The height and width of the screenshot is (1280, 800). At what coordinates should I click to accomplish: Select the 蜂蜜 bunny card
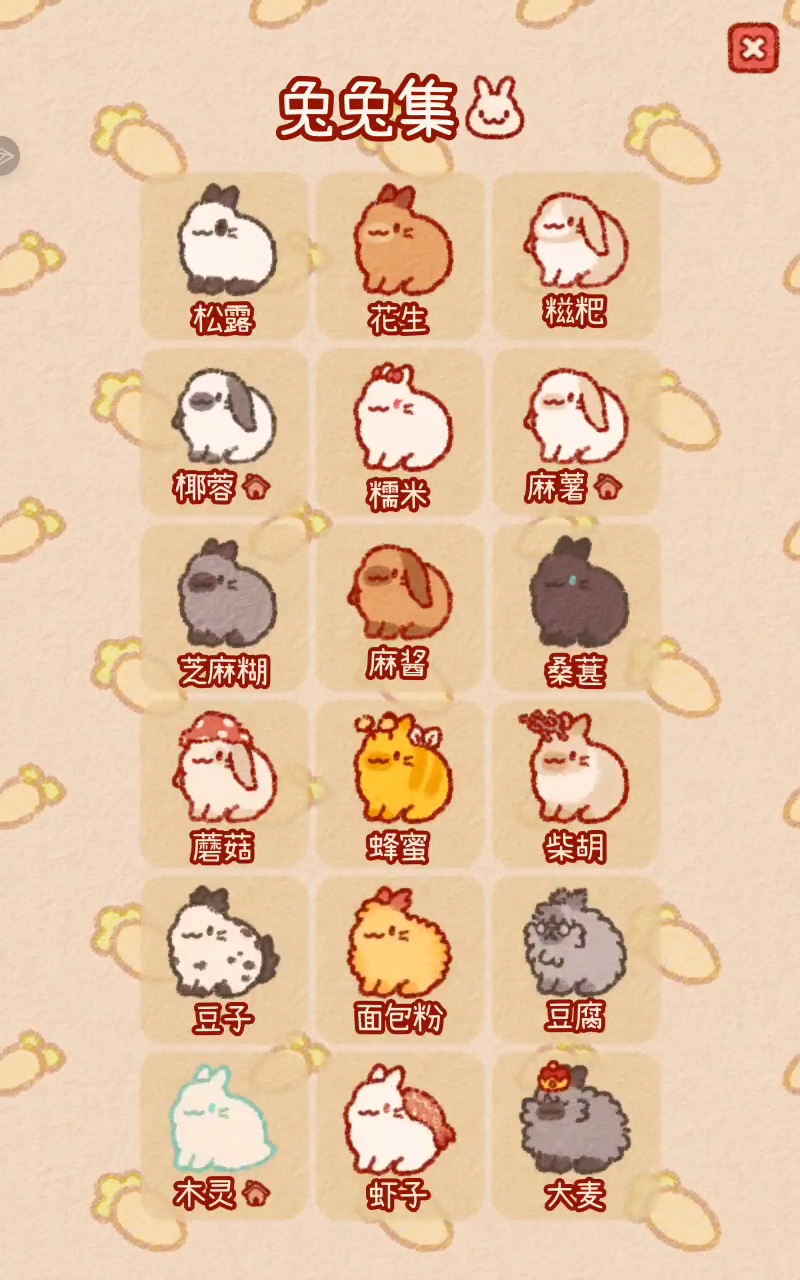click(x=400, y=784)
